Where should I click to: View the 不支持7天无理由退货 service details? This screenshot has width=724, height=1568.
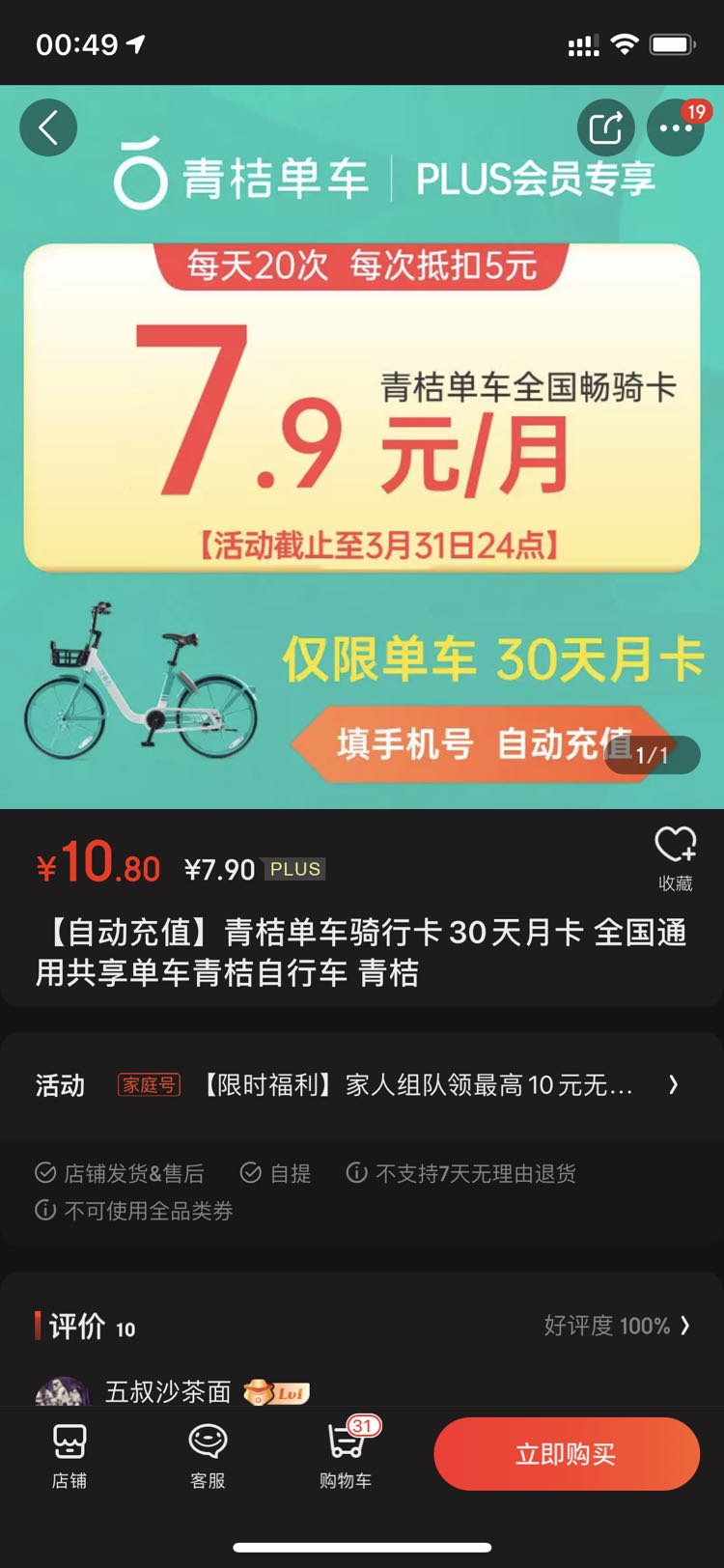461,1173
